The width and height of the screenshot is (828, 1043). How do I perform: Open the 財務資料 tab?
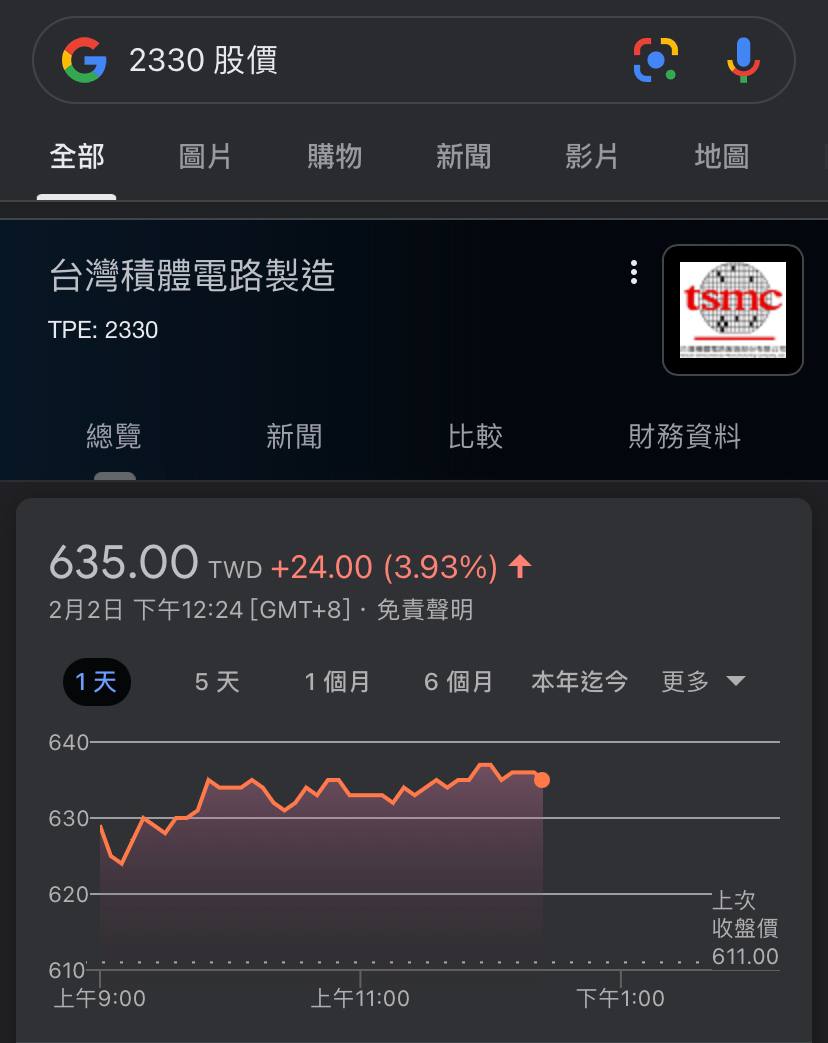point(684,437)
